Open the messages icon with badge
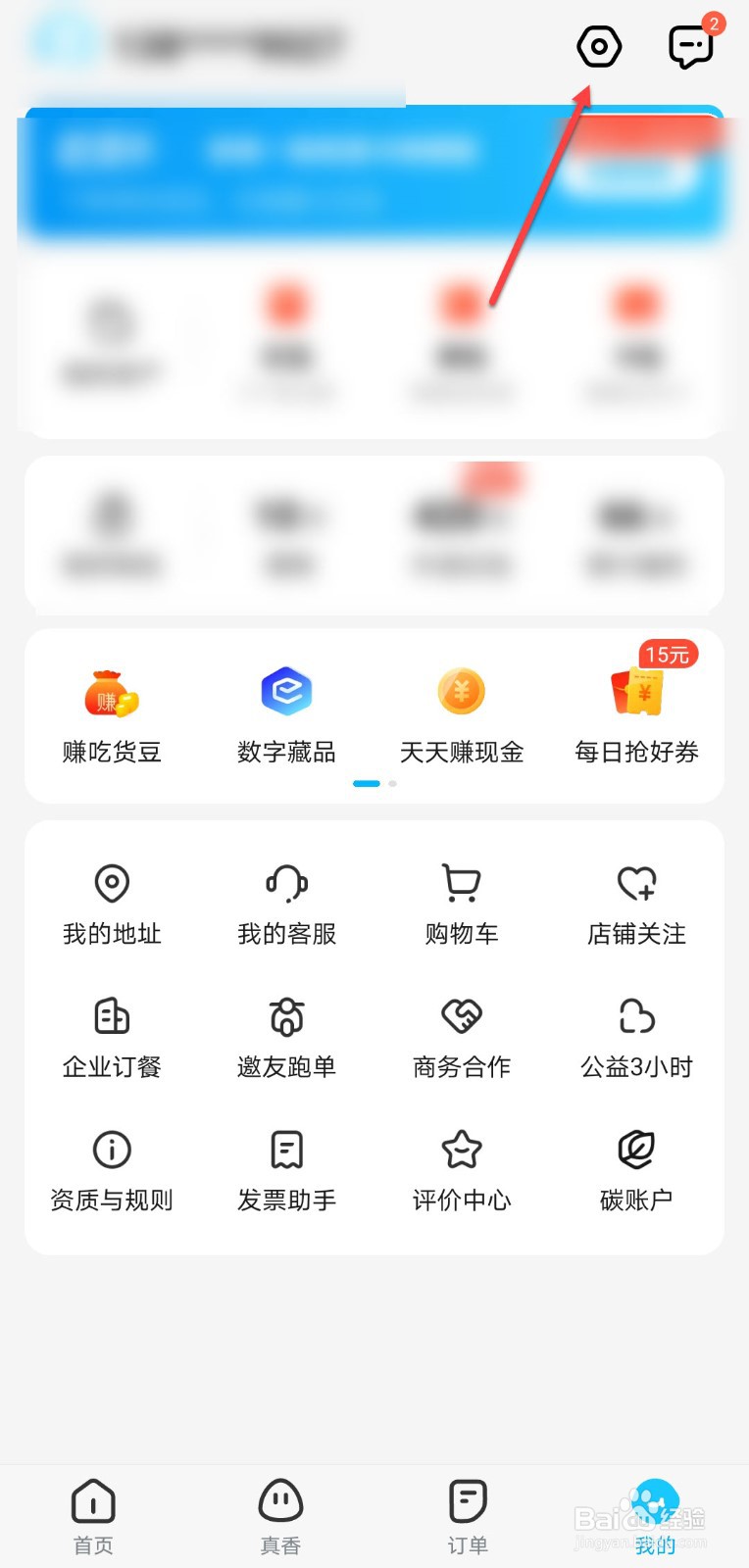Viewport: 749px width, 1568px height. (x=690, y=47)
